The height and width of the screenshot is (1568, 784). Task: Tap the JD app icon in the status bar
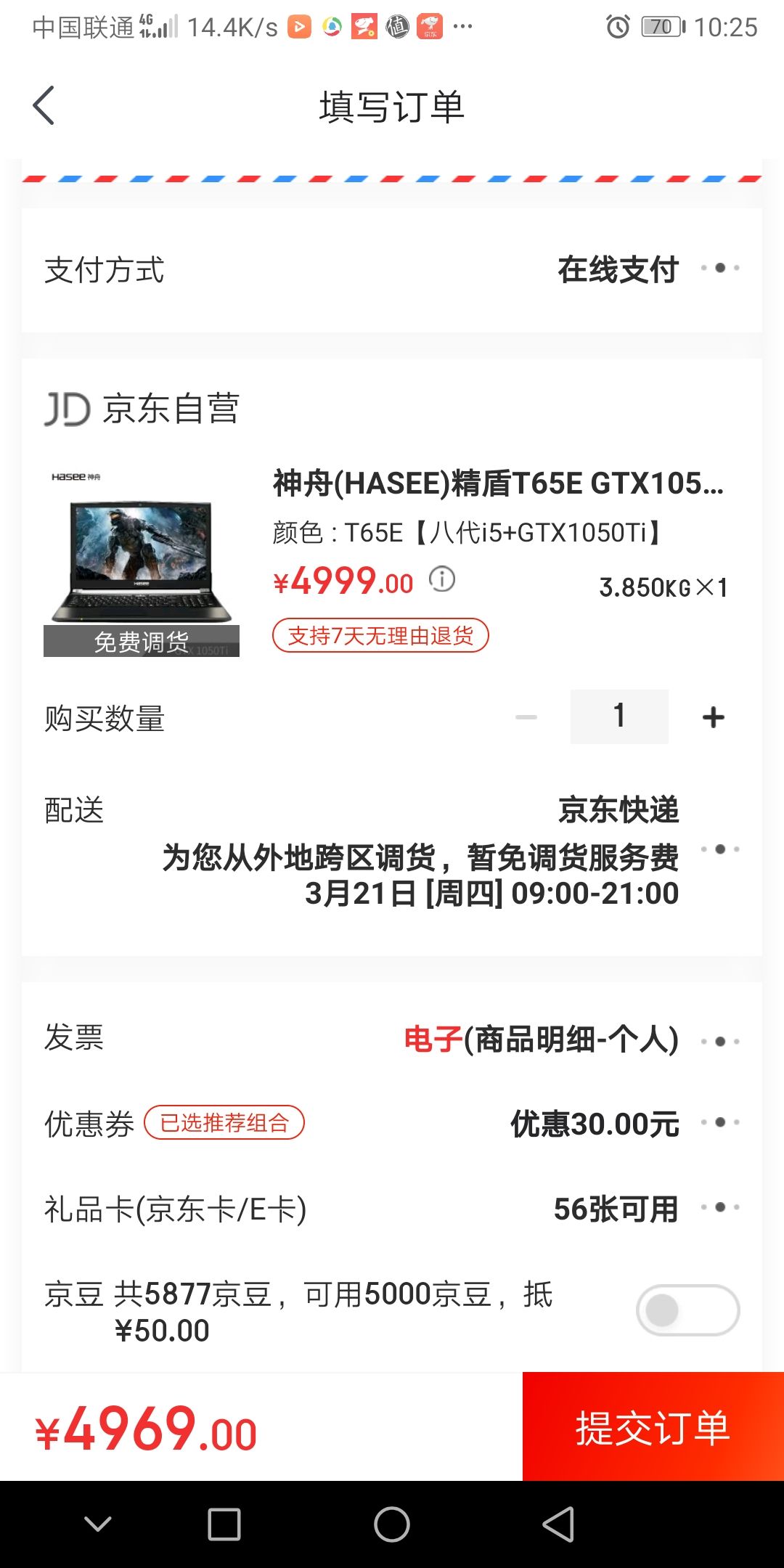[x=430, y=26]
